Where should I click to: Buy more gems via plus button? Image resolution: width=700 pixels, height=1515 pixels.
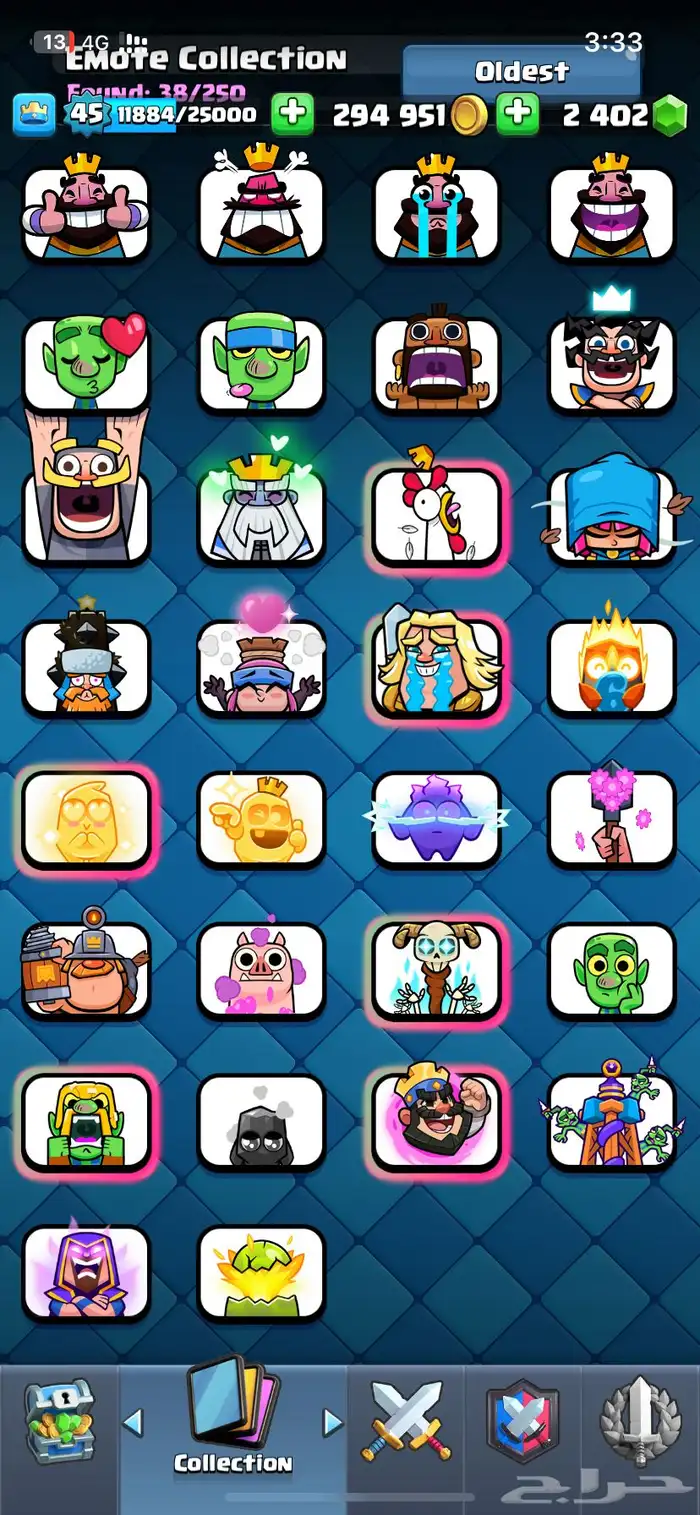[518, 115]
